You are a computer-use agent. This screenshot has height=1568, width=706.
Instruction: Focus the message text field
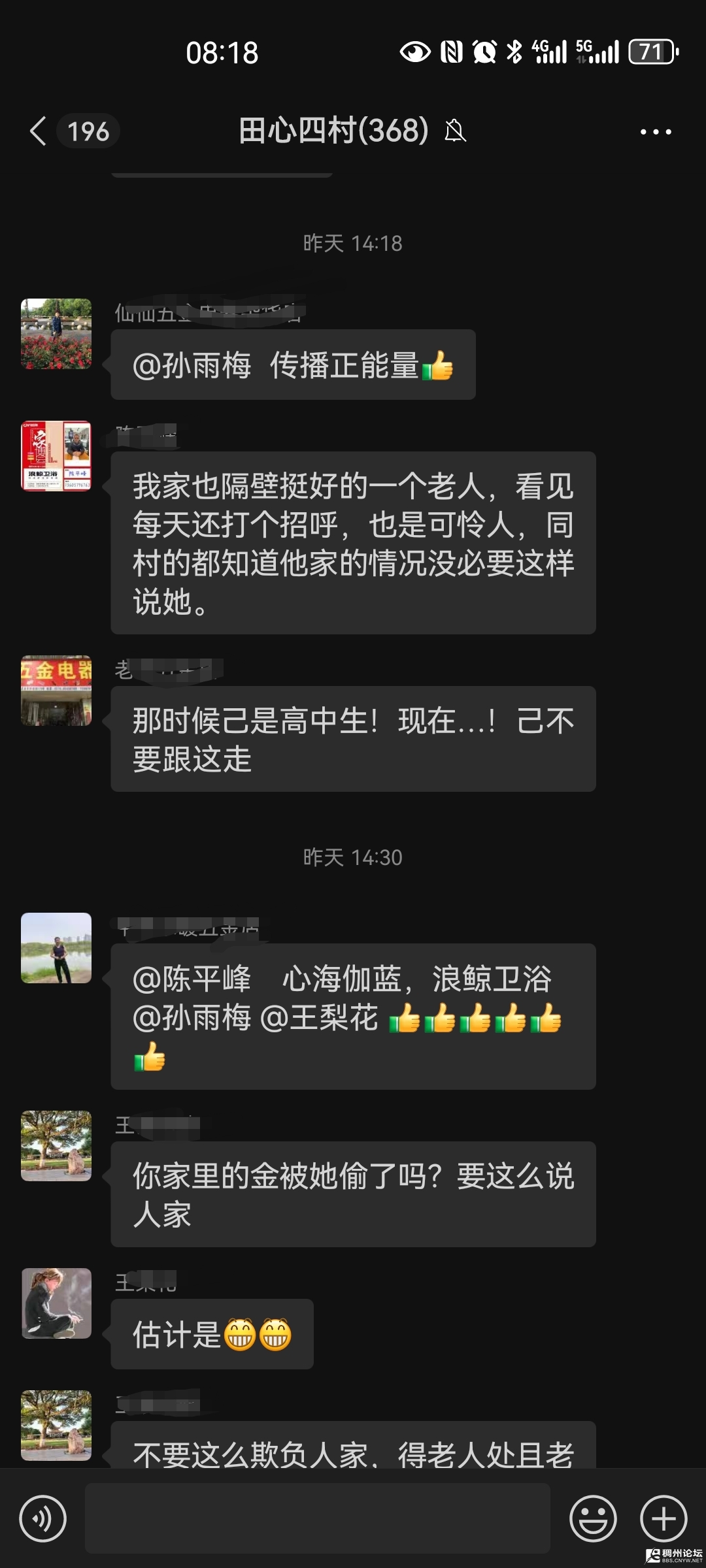click(x=318, y=1518)
